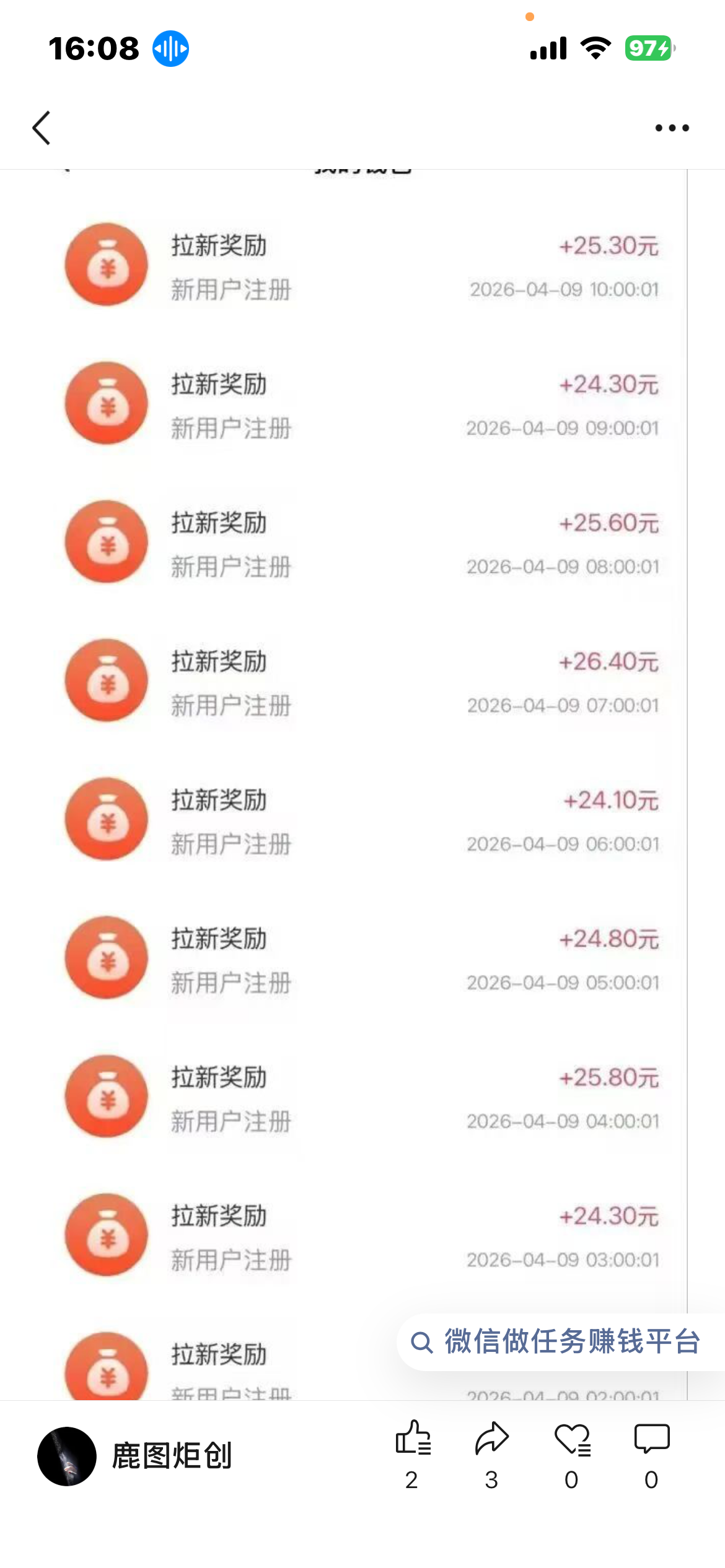Go back using the top-left arrow
Image resolution: width=725 pixels, height=1568 pixels.
(42, 128)
